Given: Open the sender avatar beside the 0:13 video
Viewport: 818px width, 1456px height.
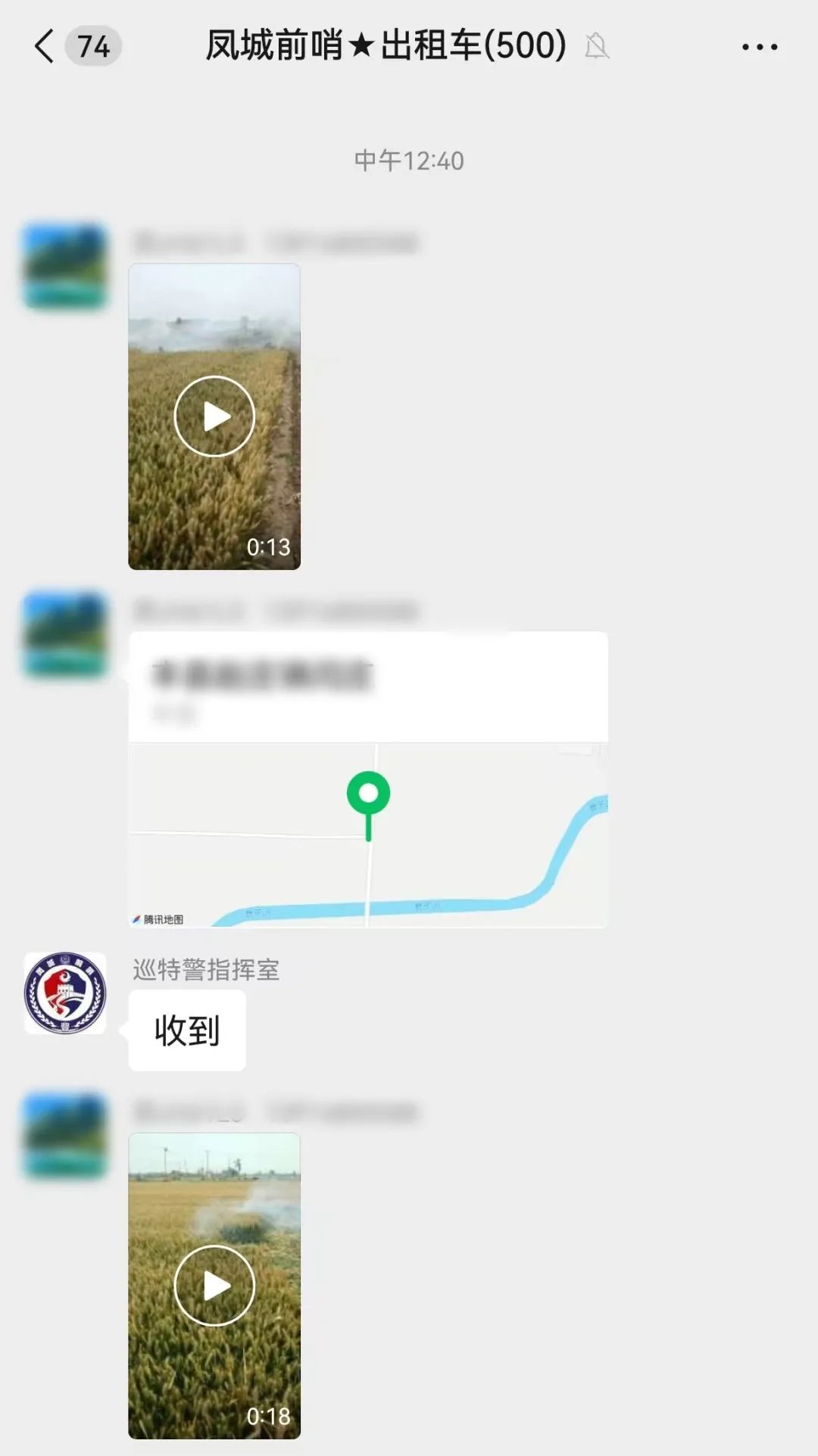Looking at the screenshot, I should click(x=65, y=267).
